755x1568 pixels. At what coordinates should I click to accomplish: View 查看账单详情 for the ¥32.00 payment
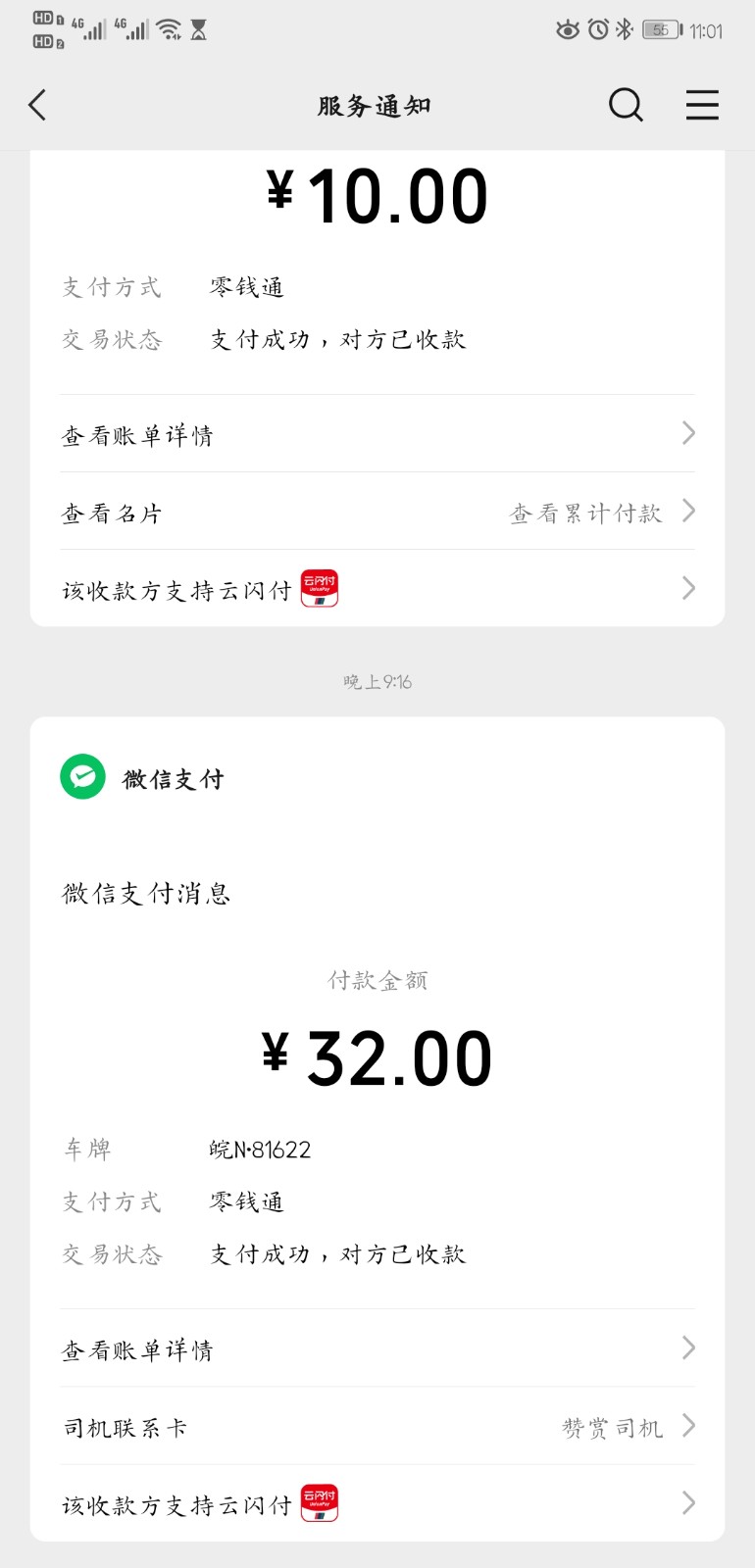point(377,1349)
